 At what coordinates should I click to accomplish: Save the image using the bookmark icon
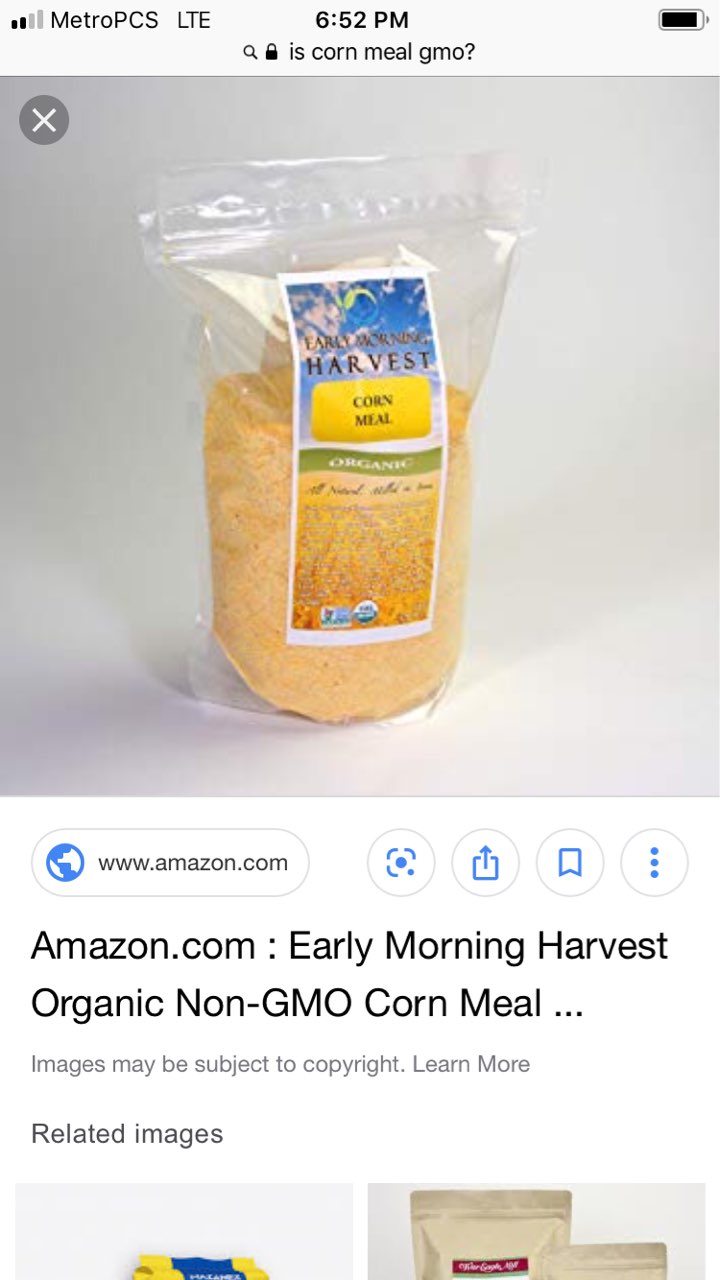570,862
